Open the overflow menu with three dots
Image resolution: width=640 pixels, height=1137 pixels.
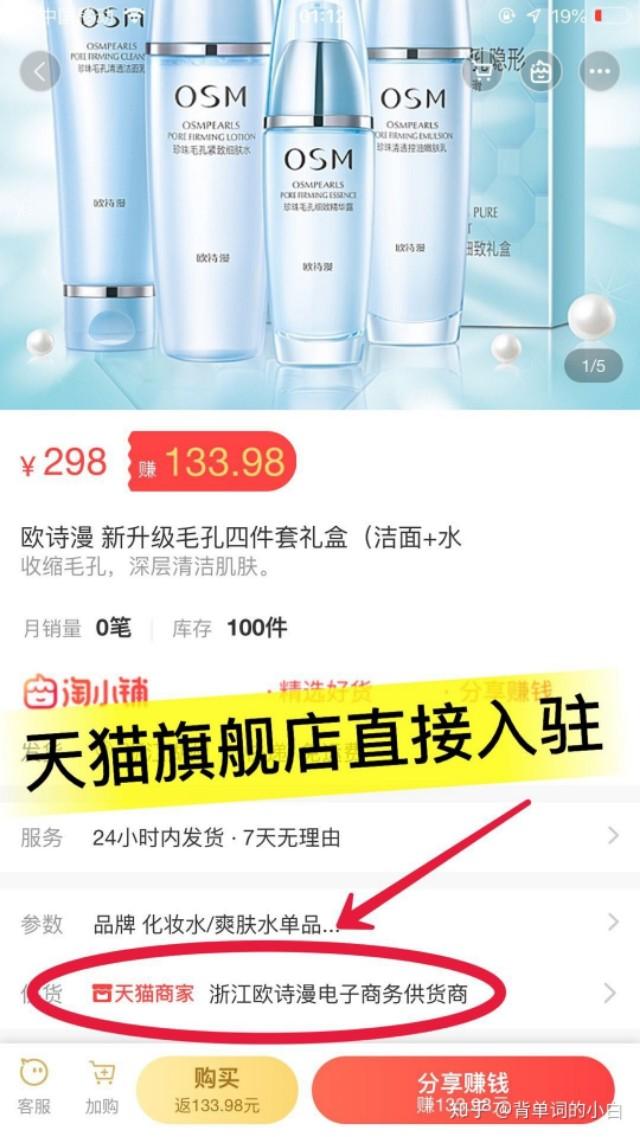[x=600, y=72]
